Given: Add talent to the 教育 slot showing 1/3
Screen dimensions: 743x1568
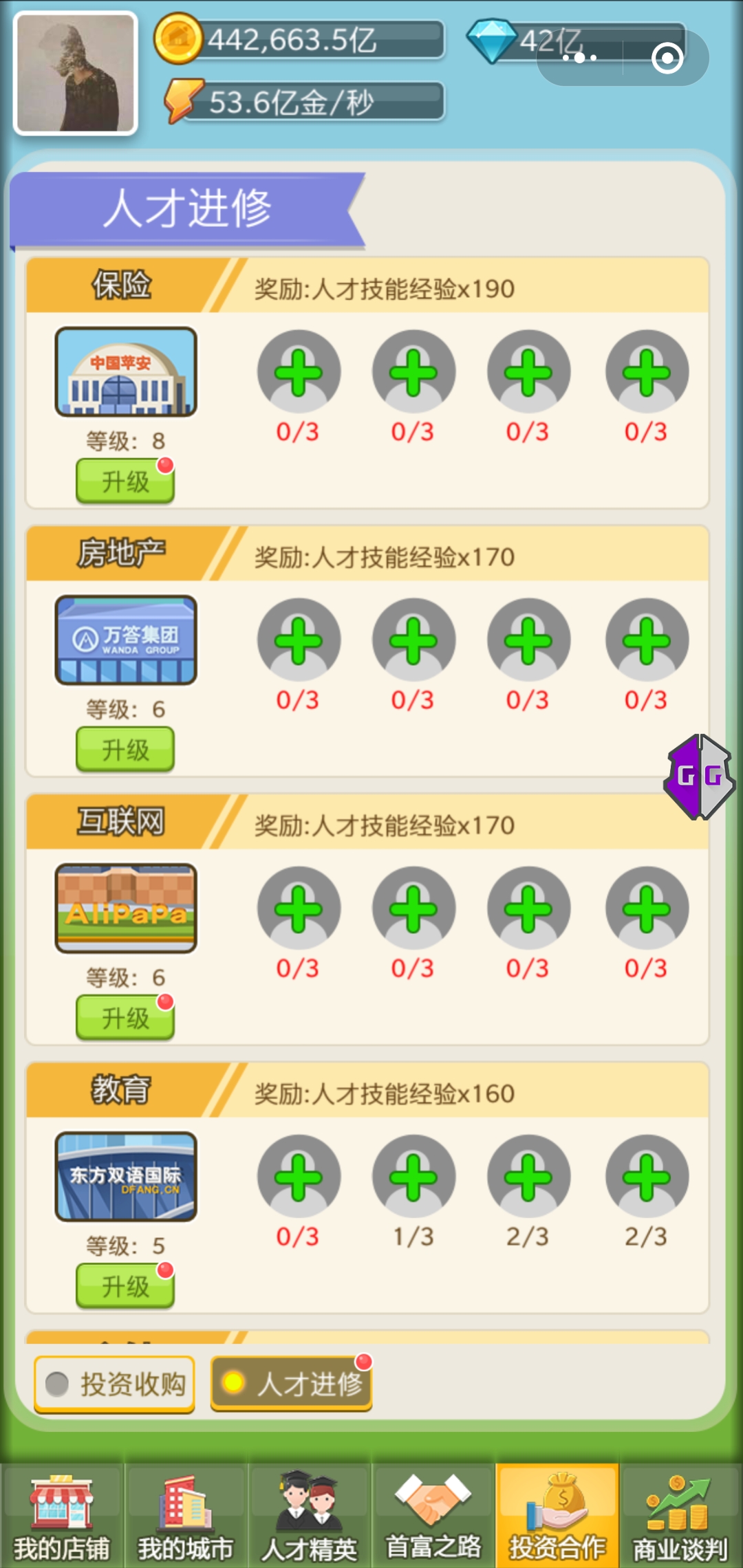Looking at the screenshot, I should coord(413,1177).
